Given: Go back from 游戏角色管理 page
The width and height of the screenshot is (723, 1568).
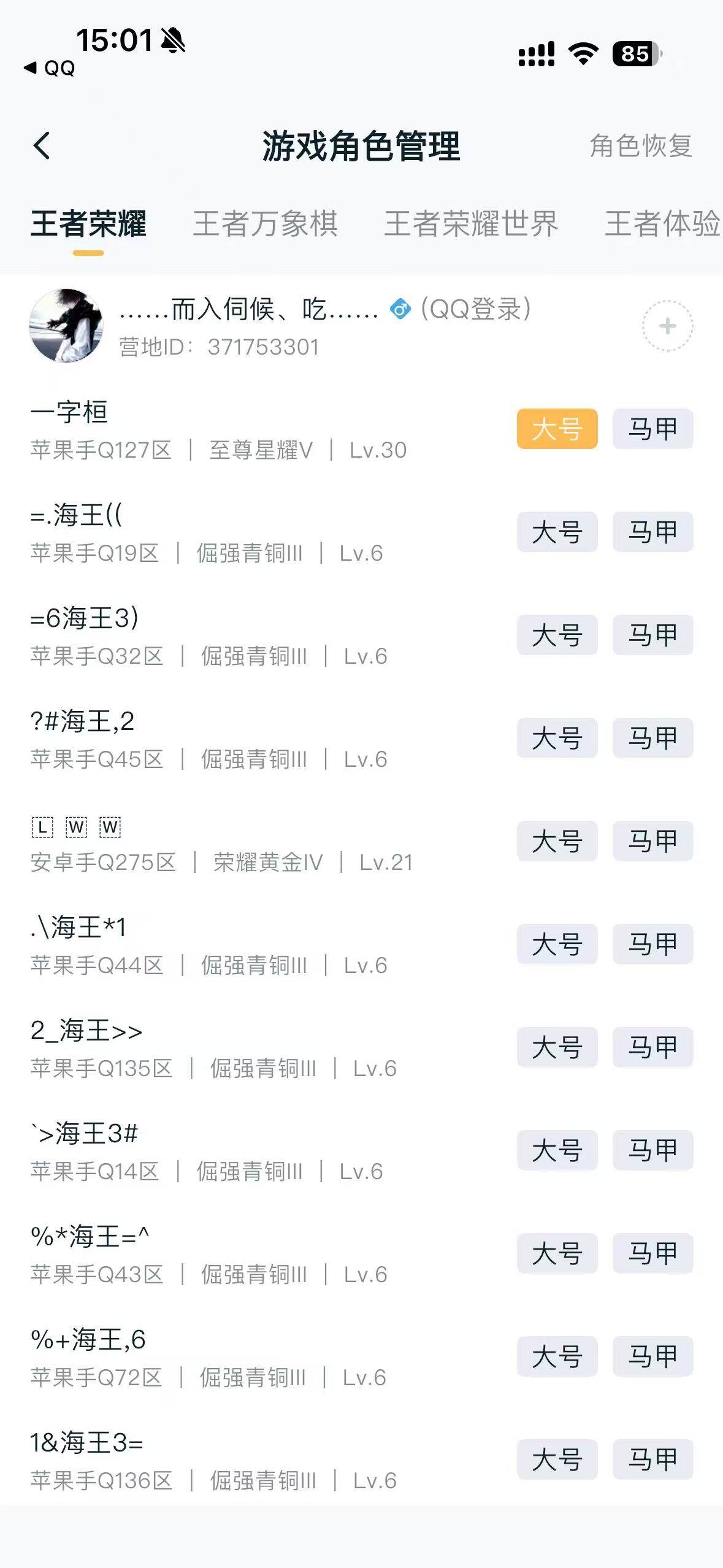Looking at the screenshot, I should click(x=42, y=146).
